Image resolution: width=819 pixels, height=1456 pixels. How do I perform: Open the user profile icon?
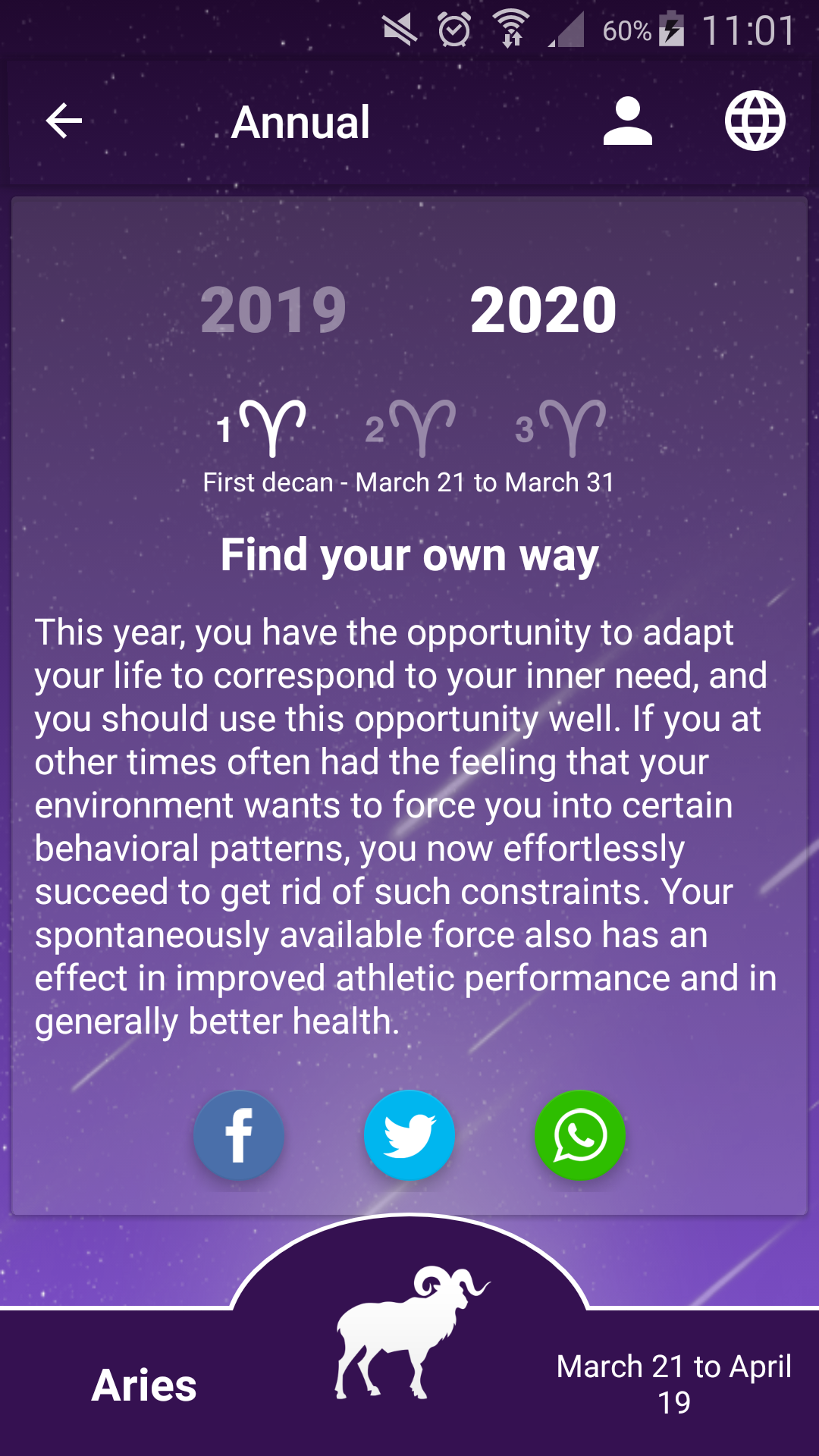point(626,121)
